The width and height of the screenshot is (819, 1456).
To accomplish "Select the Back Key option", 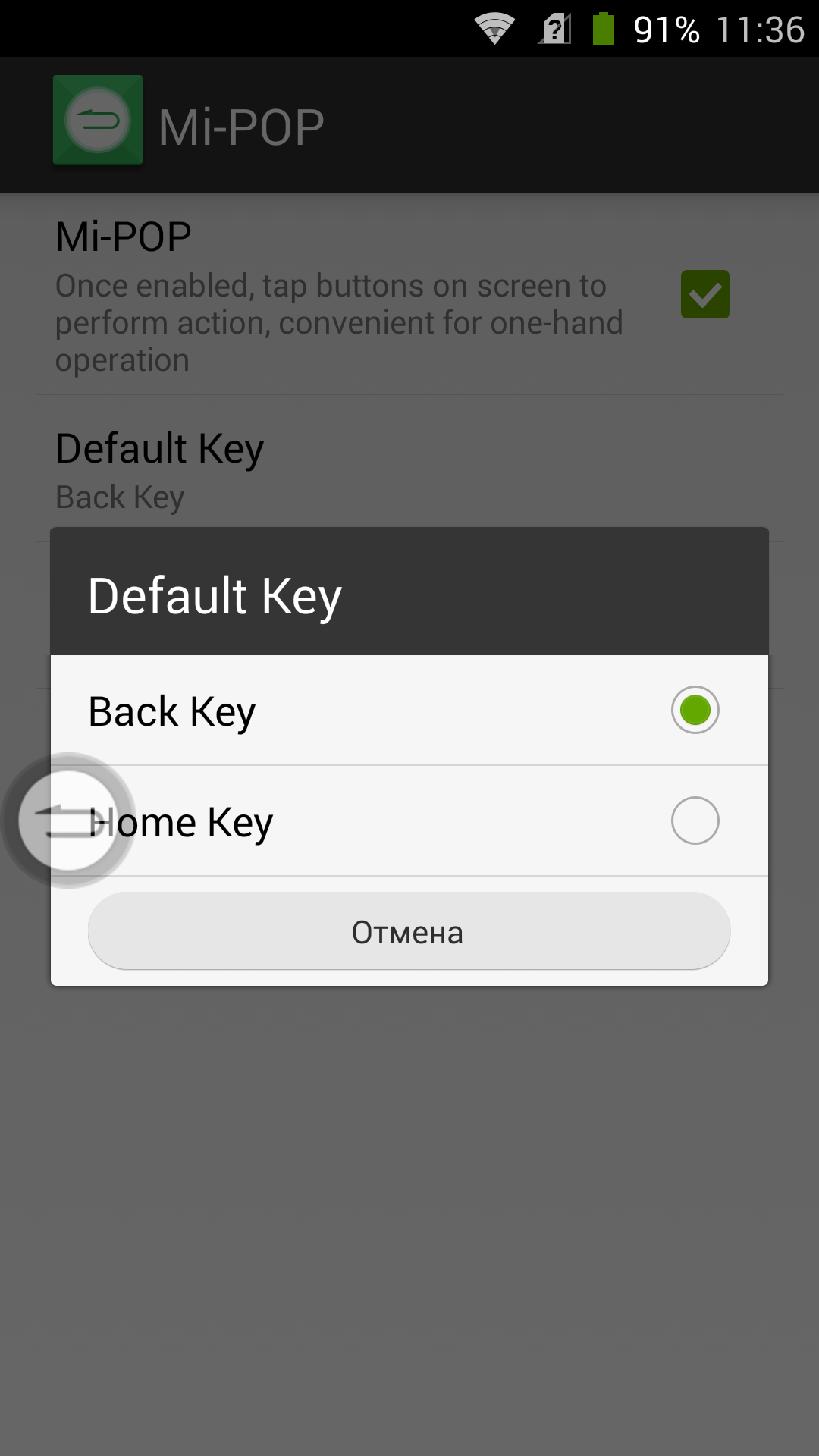I will click(x=409, y=711).
